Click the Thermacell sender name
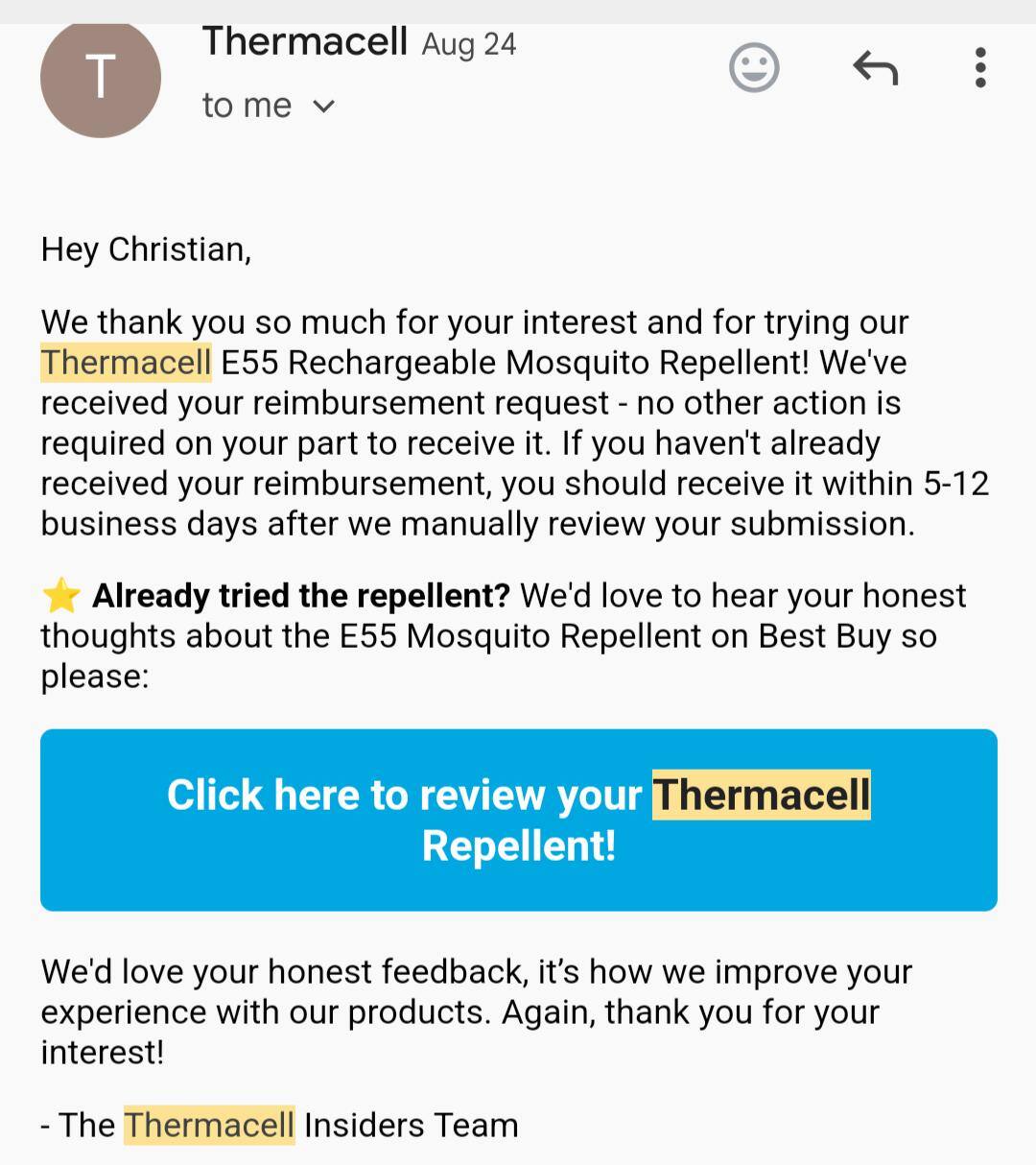This screenshot has width=1036, height=1165. coord(304,42)
